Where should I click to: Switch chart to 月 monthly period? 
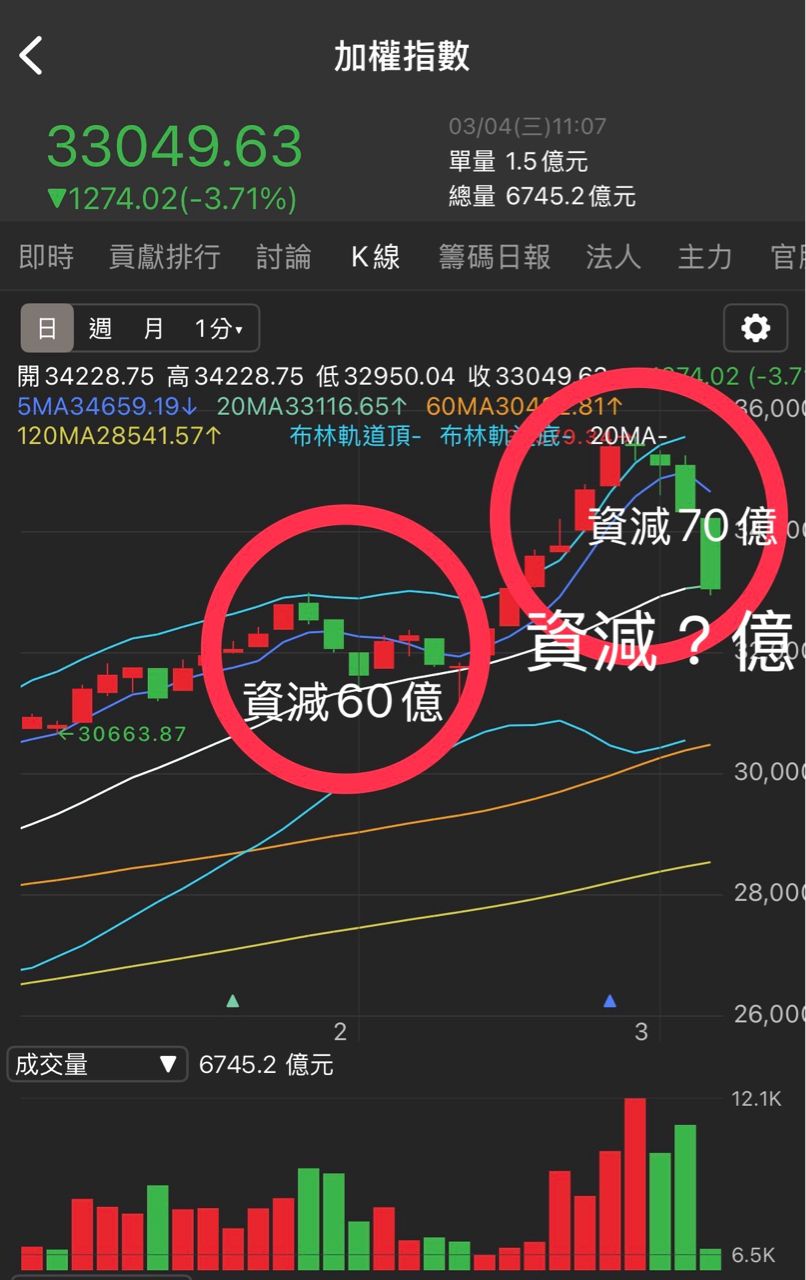153,329
